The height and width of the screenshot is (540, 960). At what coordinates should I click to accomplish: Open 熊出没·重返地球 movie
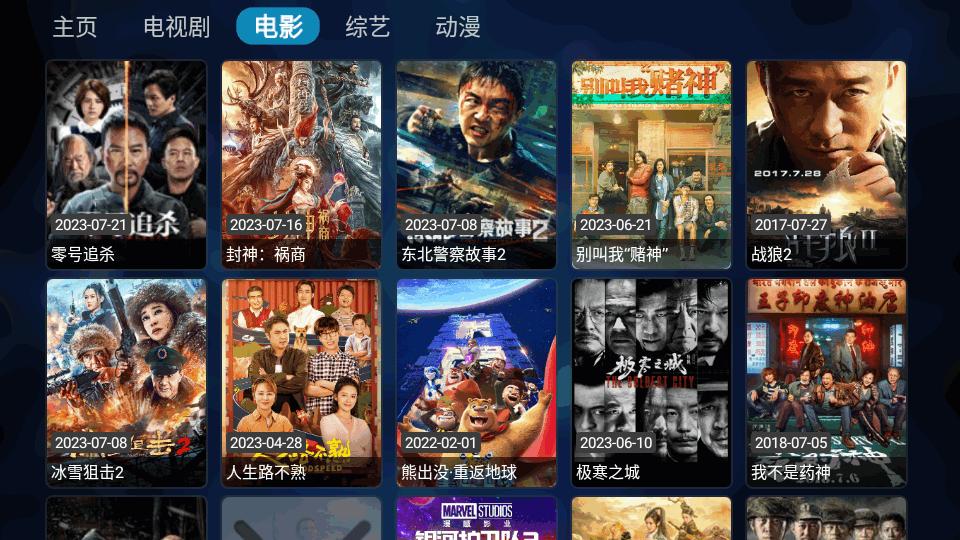(x=476, y=383)
